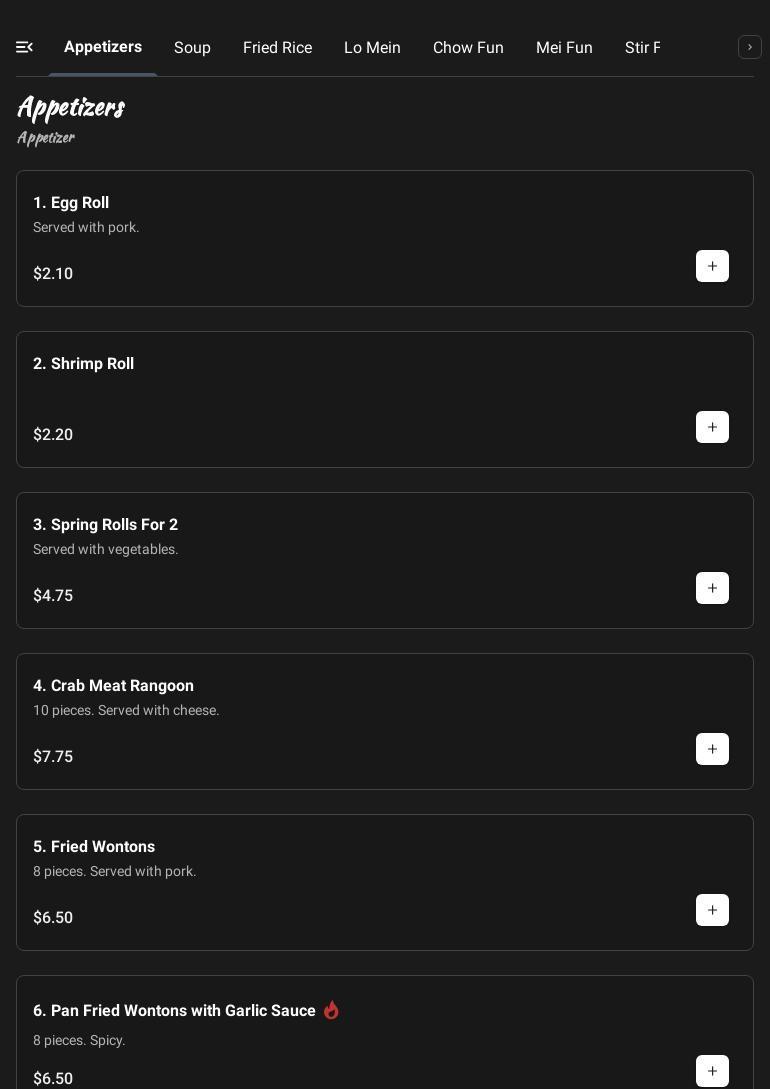Select the Appetizers tab
770x1089 pixels.
point(103,47)
